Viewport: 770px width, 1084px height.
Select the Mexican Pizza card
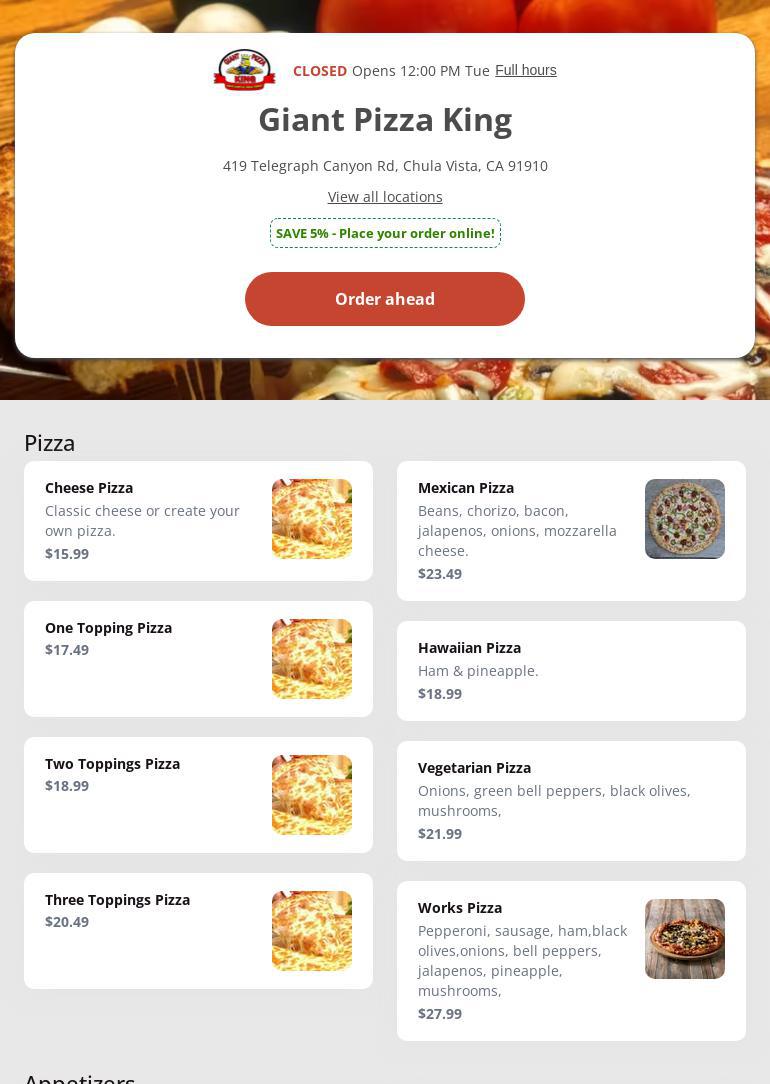[571, 531]
